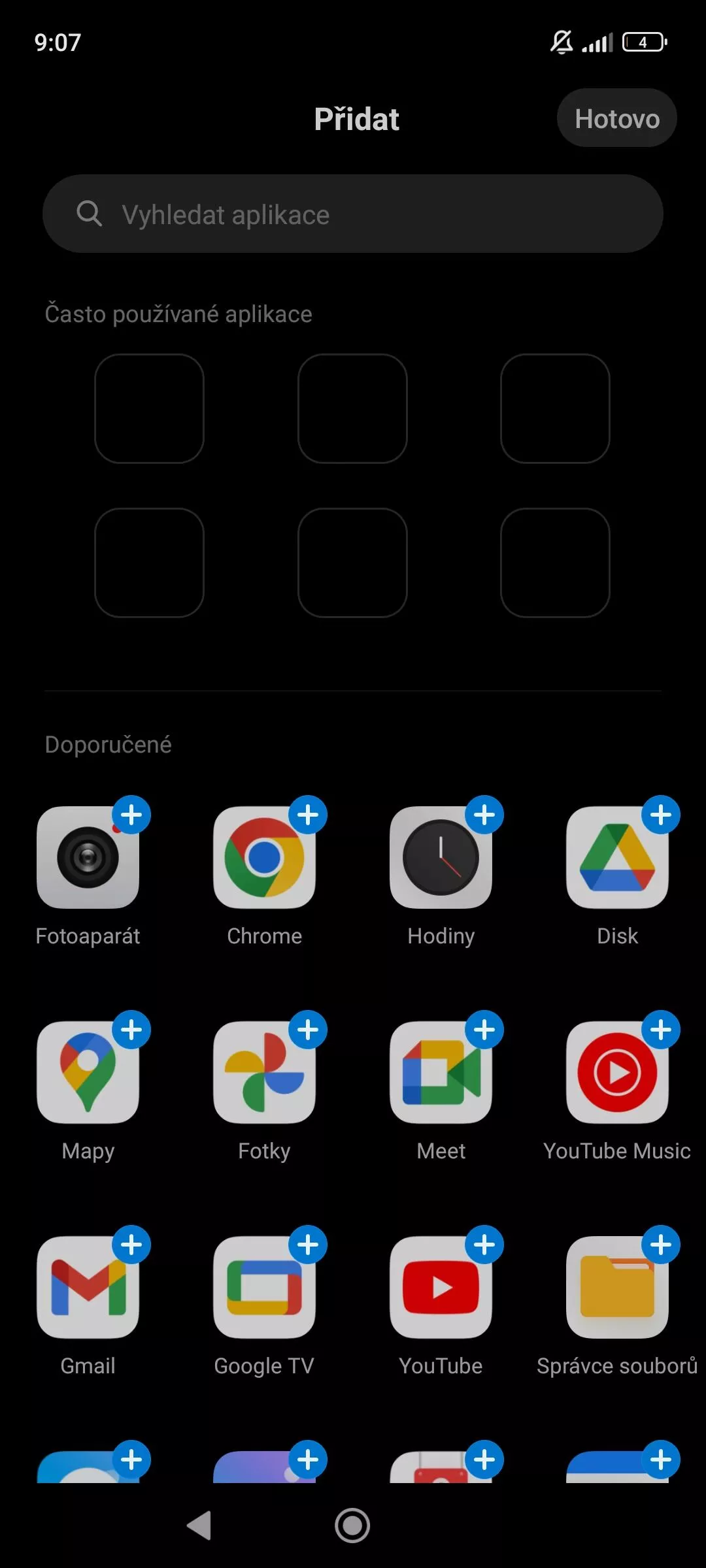This screenshot has width=706, height=1568.
Task: Add Fotoaparát with its plus badge
Action: [x=131, y=815]
